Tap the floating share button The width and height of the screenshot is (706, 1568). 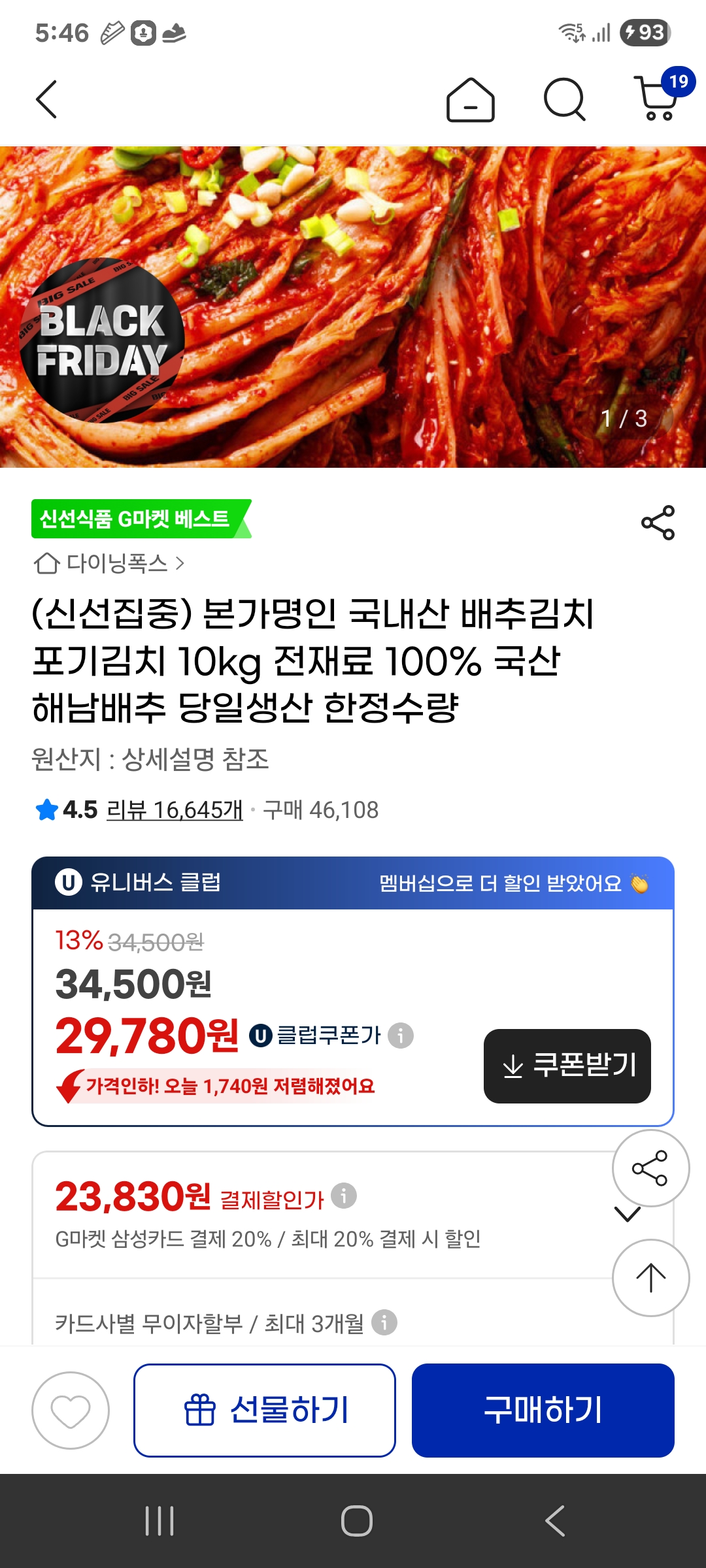(650, 1168)
